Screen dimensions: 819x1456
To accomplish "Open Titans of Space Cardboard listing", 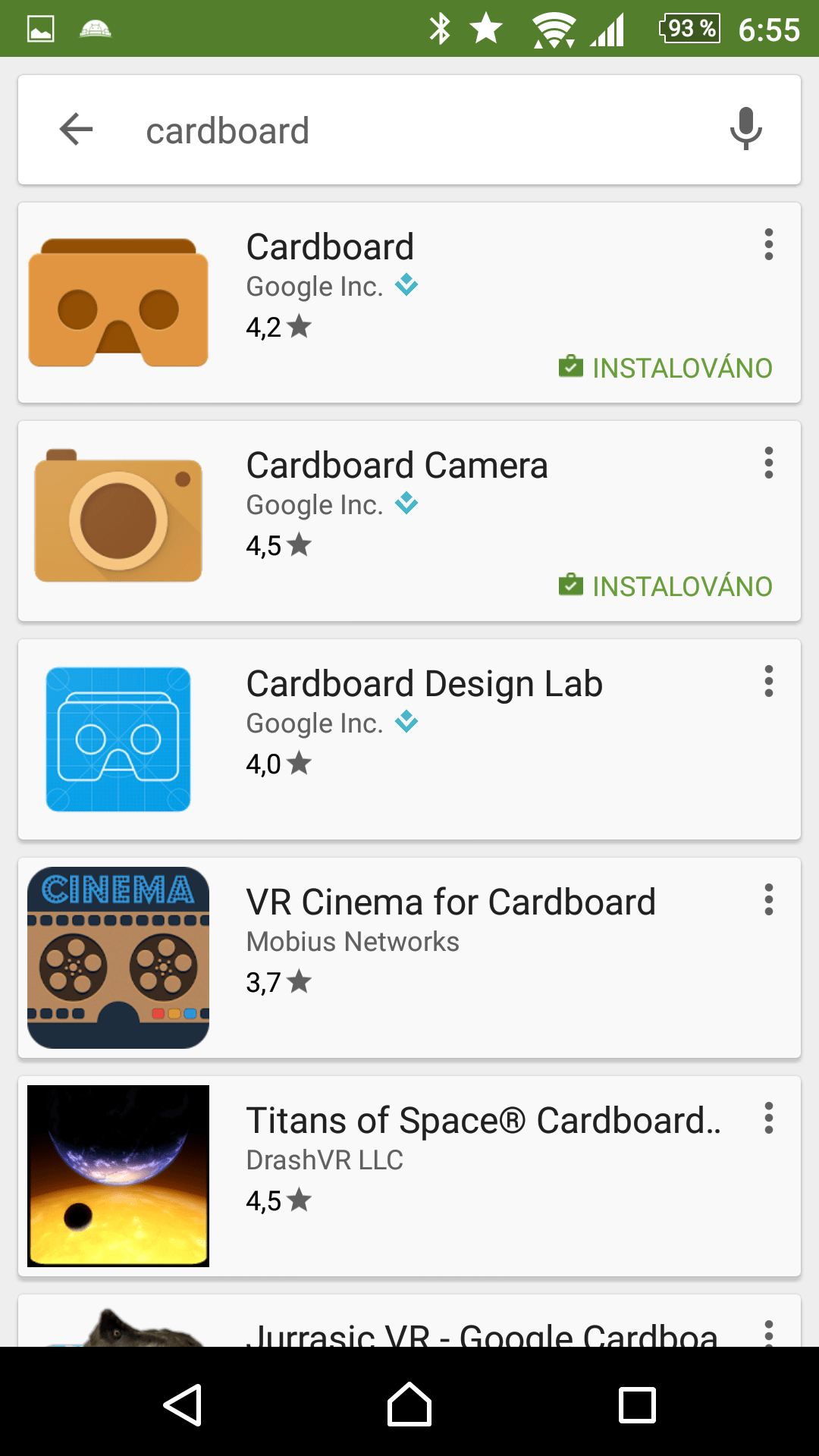I will 409,1176.
